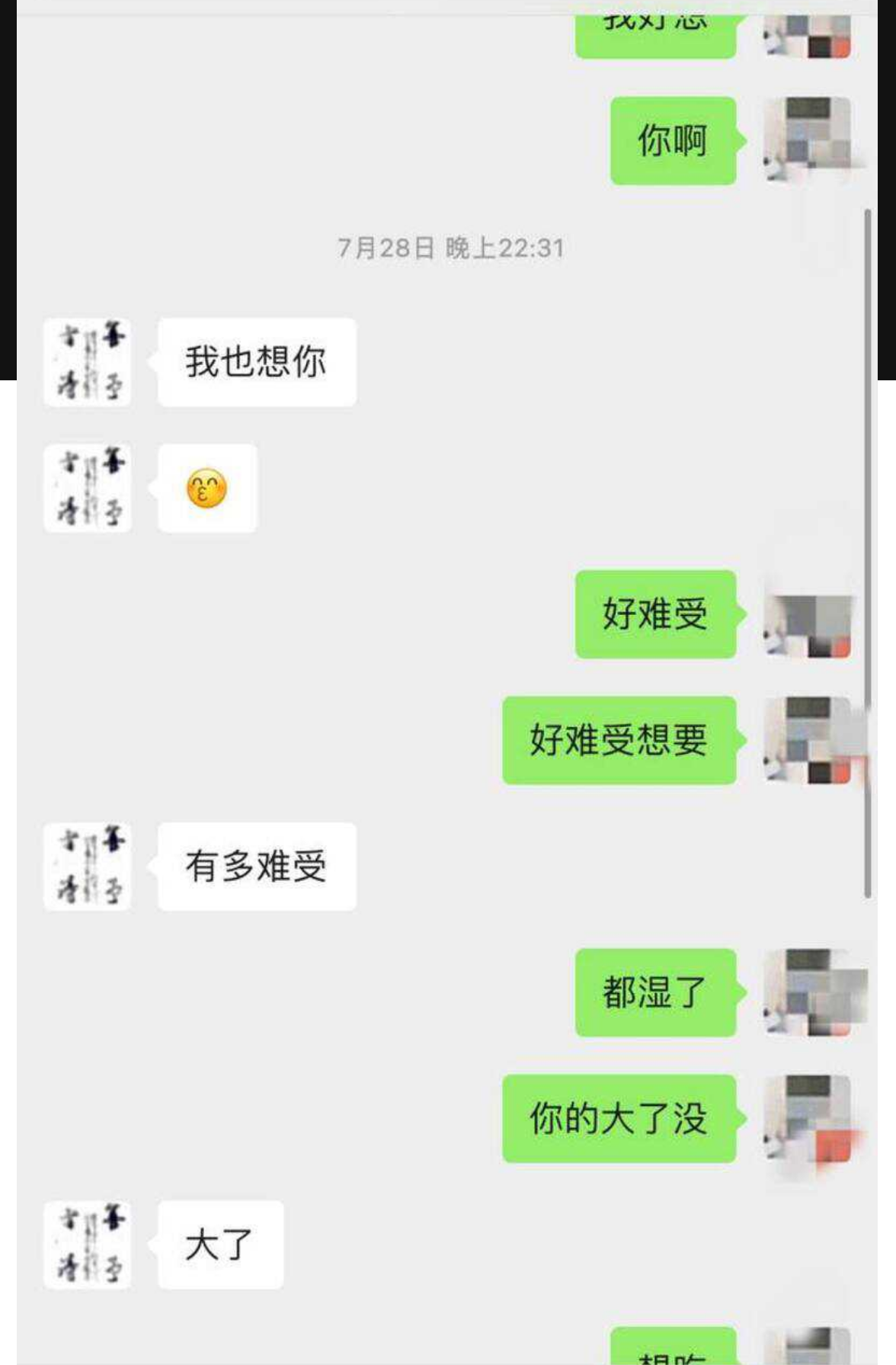The image size is (896, 1365).
Task: Tap the message bubble reading 我也想你
Action: tap(255, 362)
